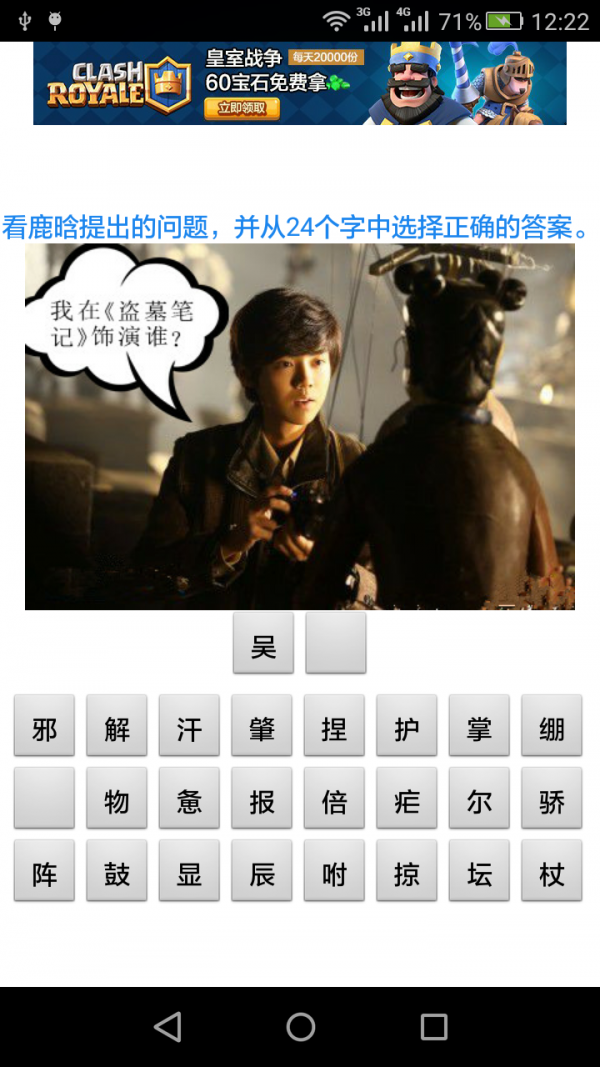The width and height of the screenshot is (600, 1067).
Task: Choose the 尔 character
Action: [x=479, y=802]
